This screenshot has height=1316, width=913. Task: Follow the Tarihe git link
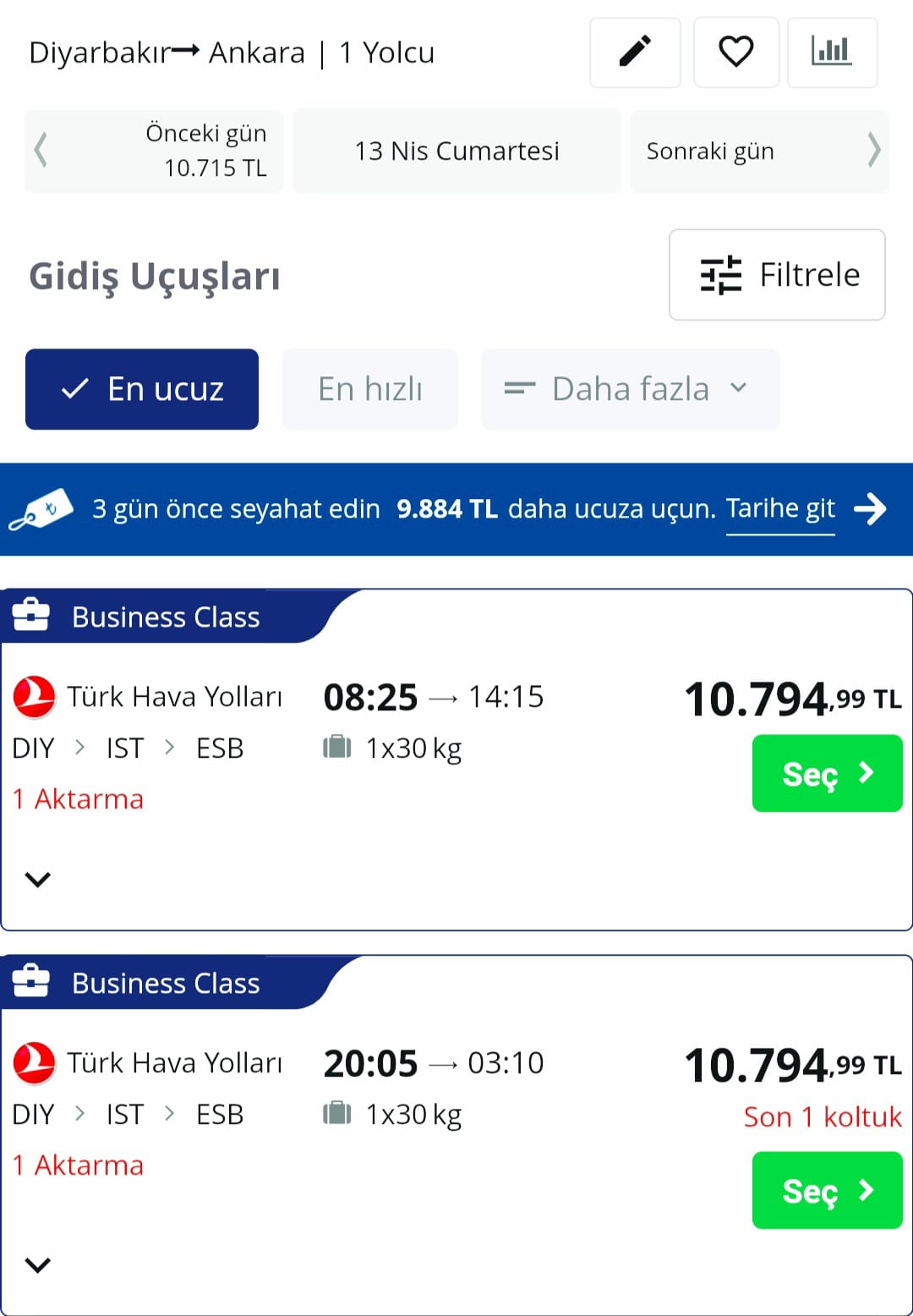pos(780,508)
